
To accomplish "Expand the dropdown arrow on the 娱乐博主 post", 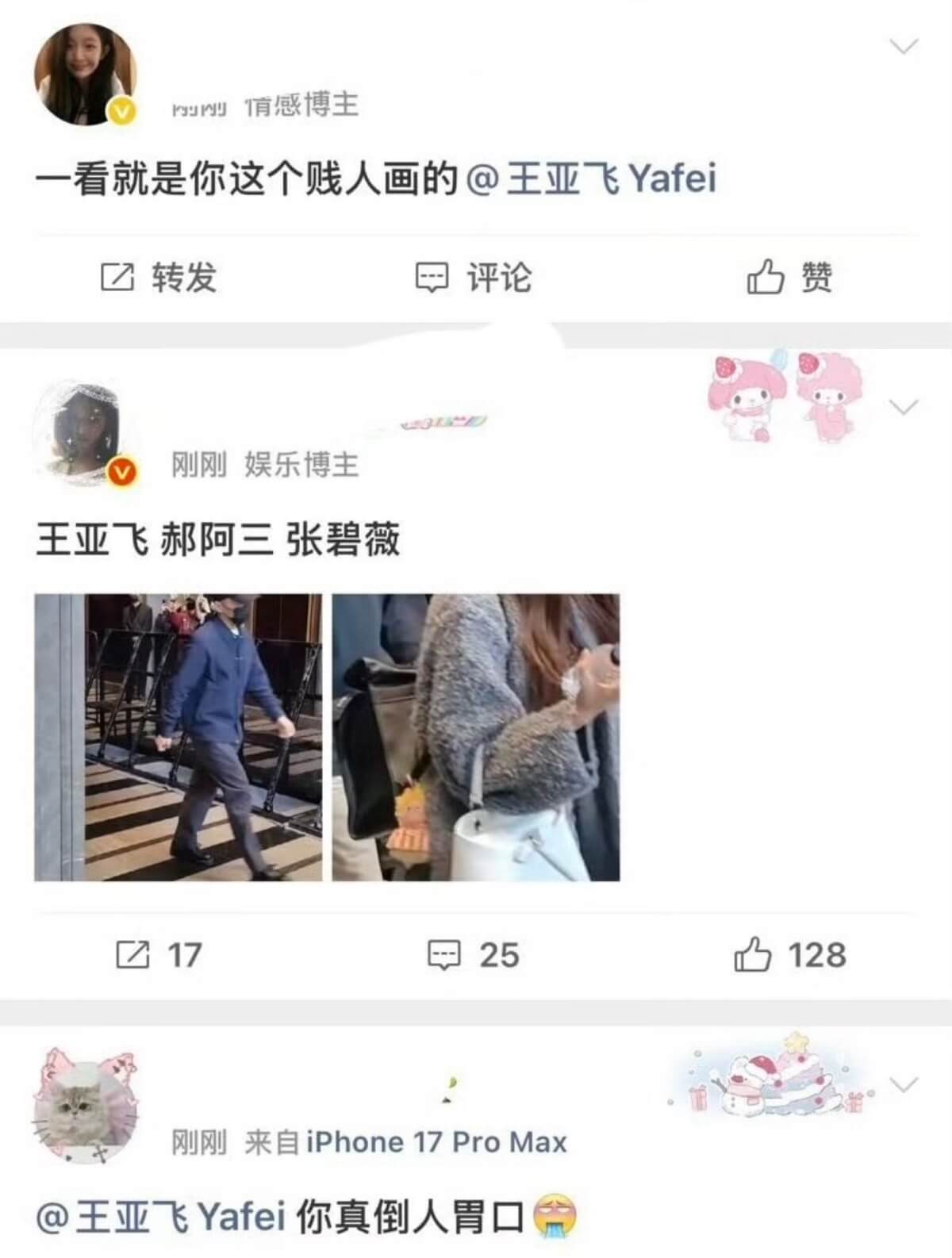I will (x=904, y=408).
